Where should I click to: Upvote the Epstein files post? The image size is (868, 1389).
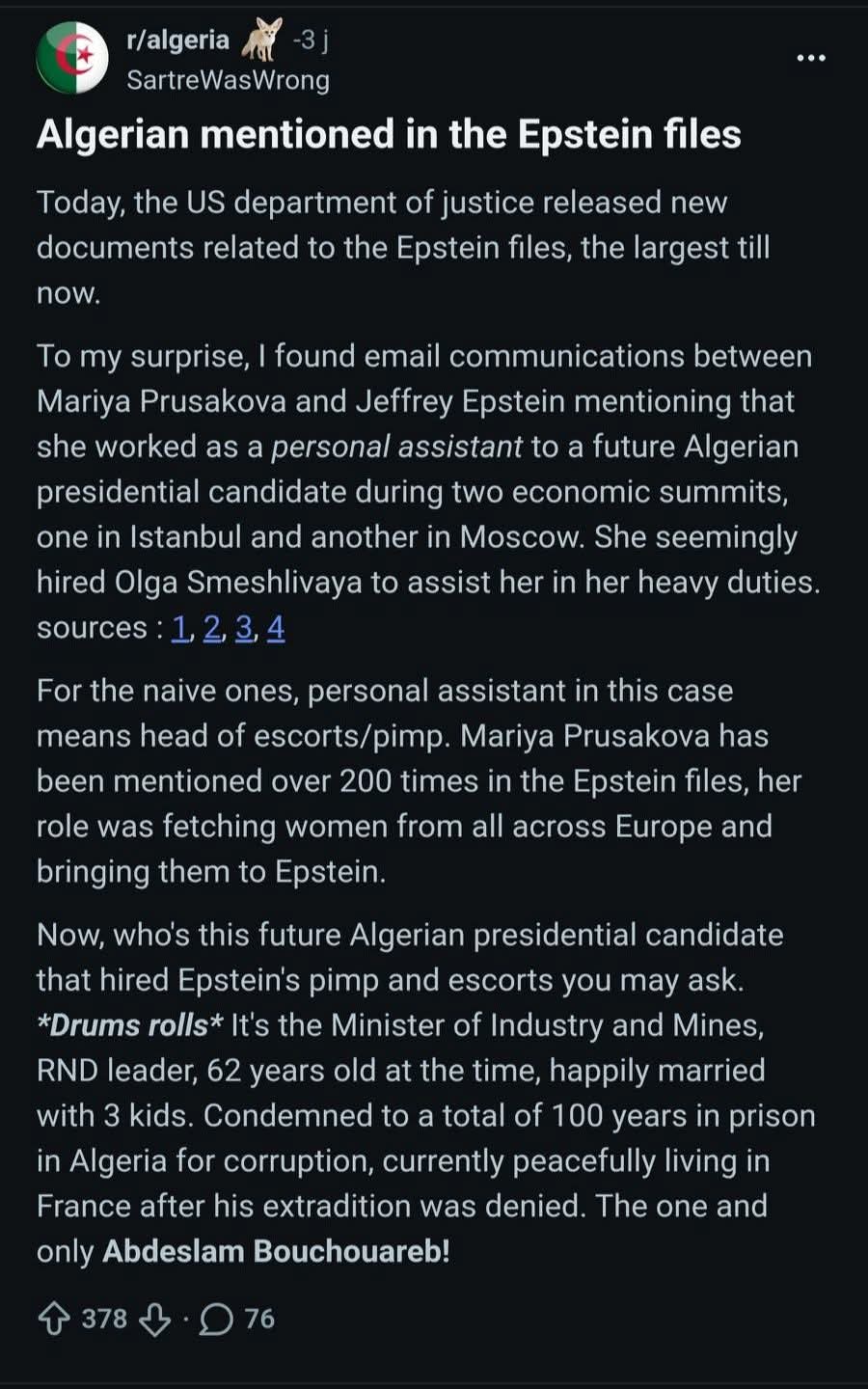54,1319
